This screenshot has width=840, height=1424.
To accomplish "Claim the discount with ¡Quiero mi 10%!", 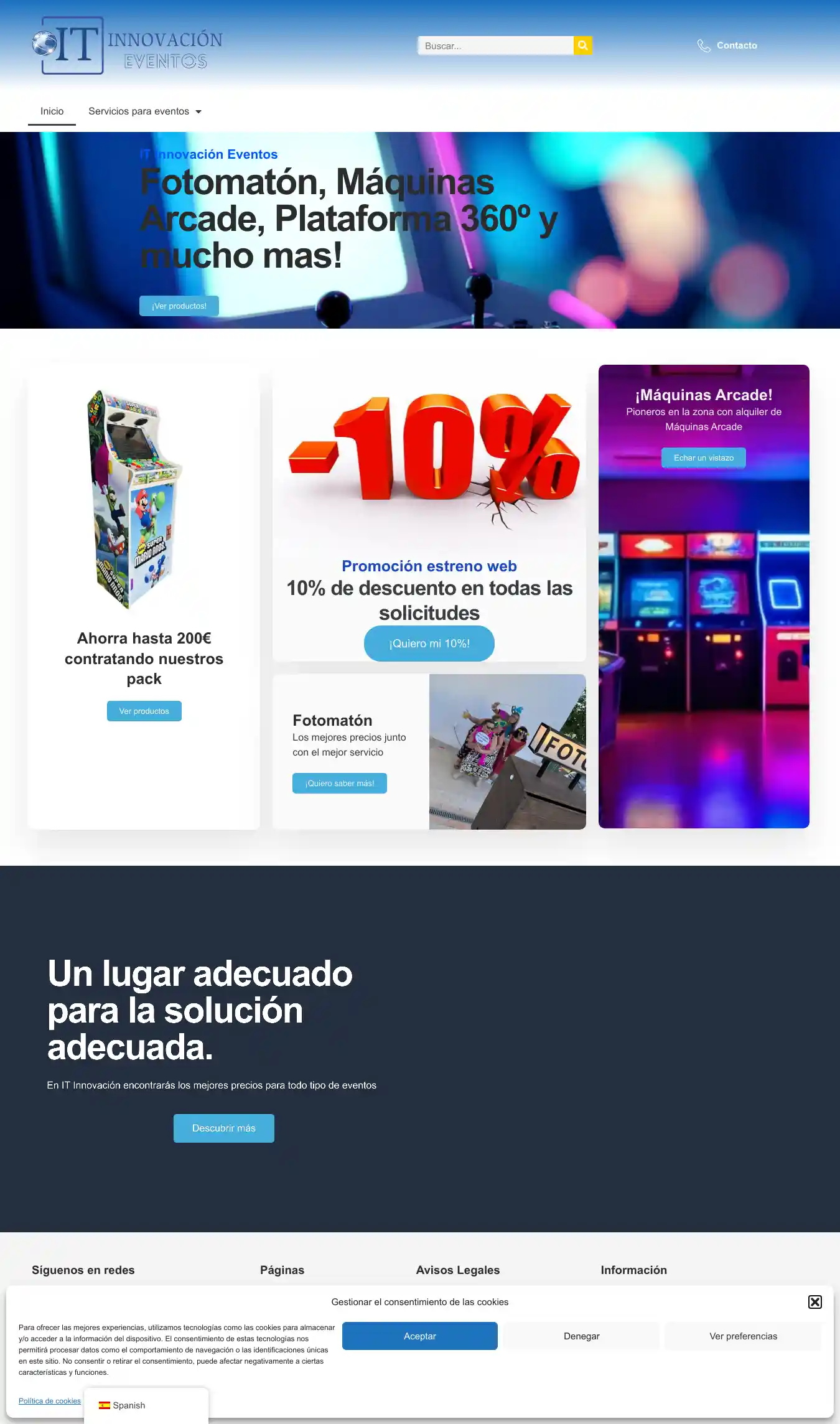I will tap(429, 644).
